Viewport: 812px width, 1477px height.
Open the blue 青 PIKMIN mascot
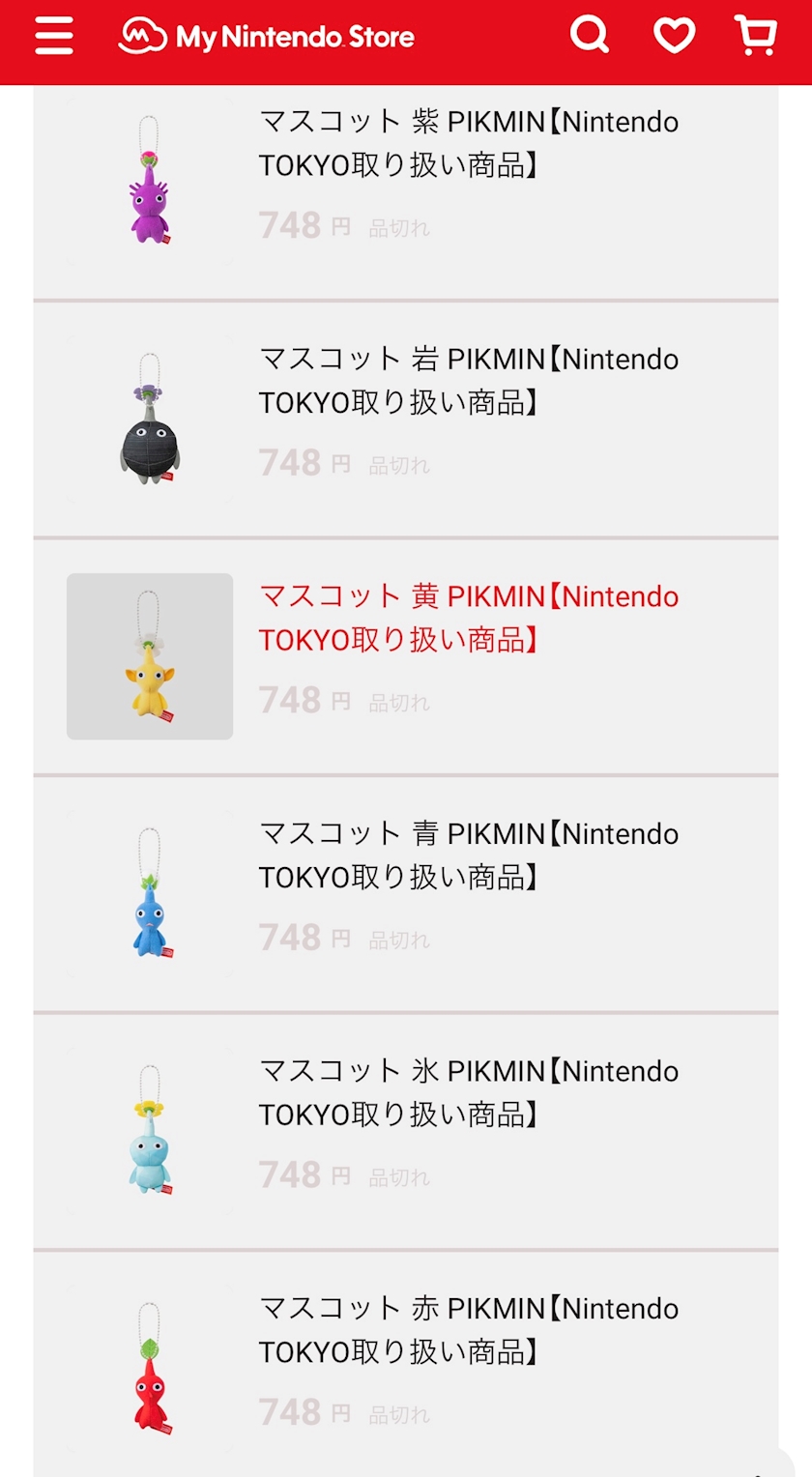(x=469, y=855)
